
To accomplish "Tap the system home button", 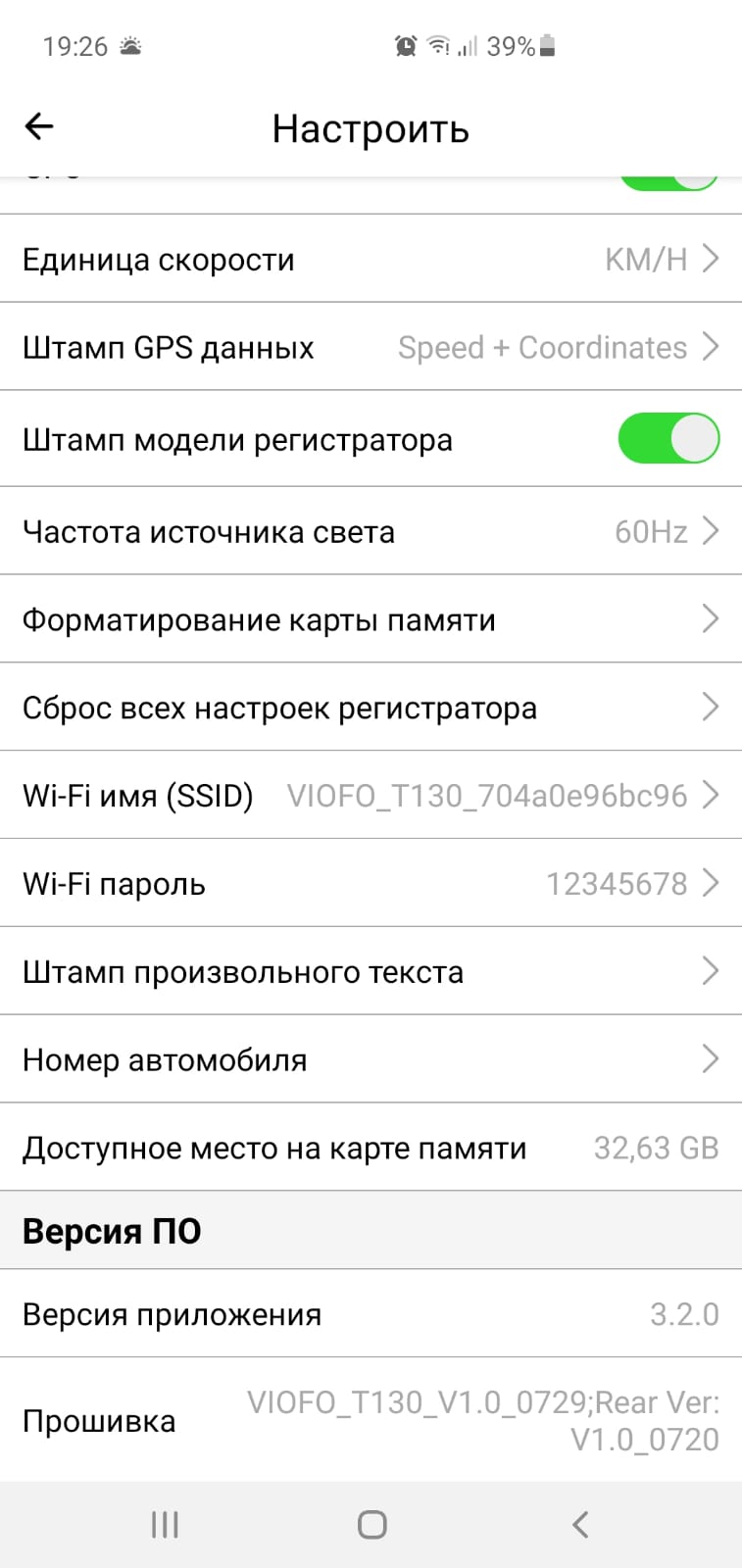I will tap(371, 1524).
